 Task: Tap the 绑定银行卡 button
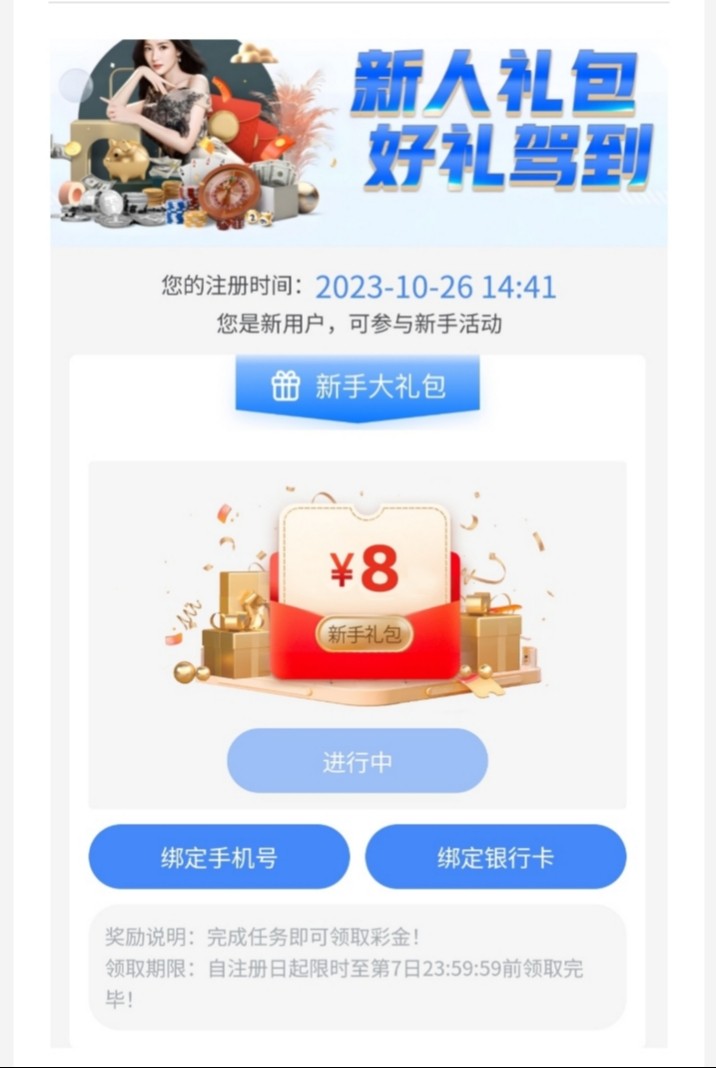[x=495, y=857]
